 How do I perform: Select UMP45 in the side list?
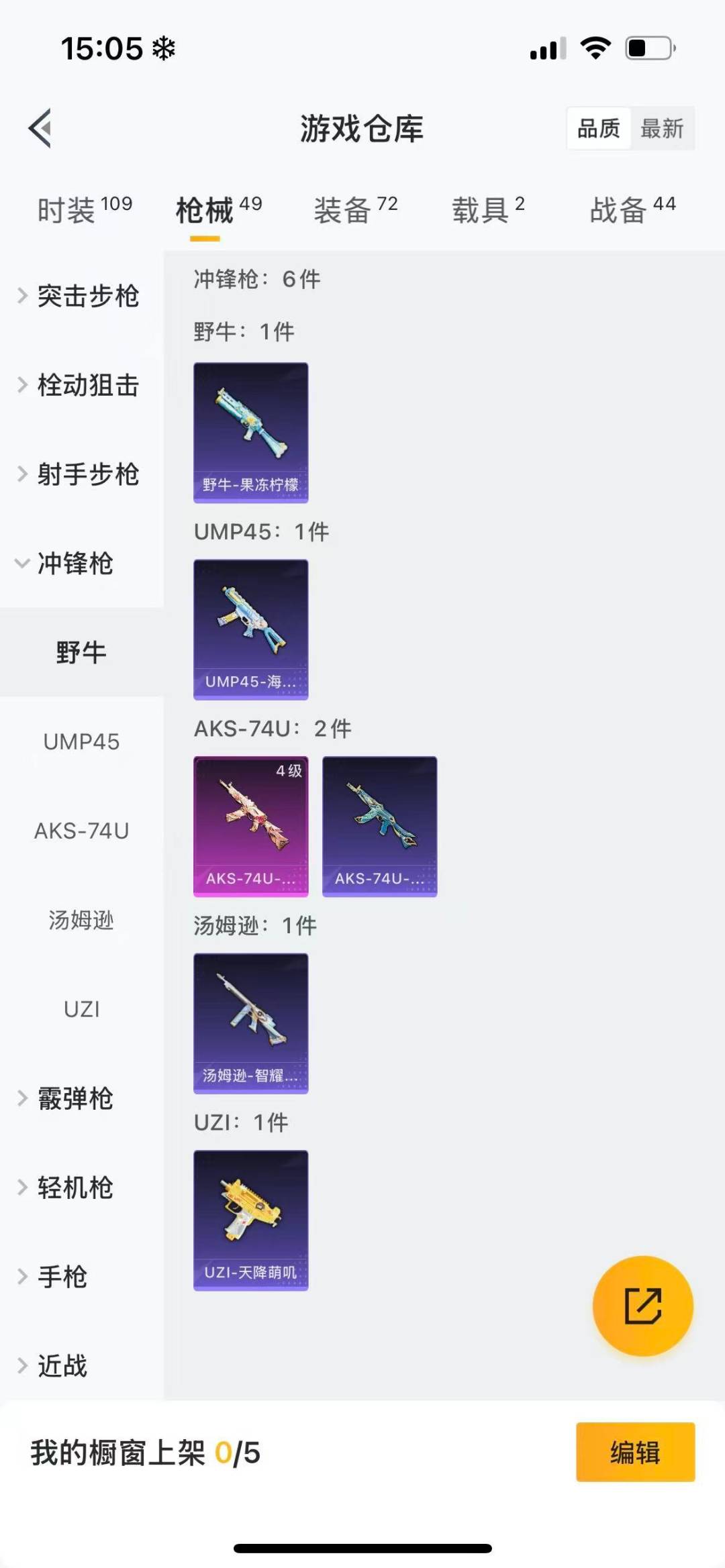[x=81, y=741]
